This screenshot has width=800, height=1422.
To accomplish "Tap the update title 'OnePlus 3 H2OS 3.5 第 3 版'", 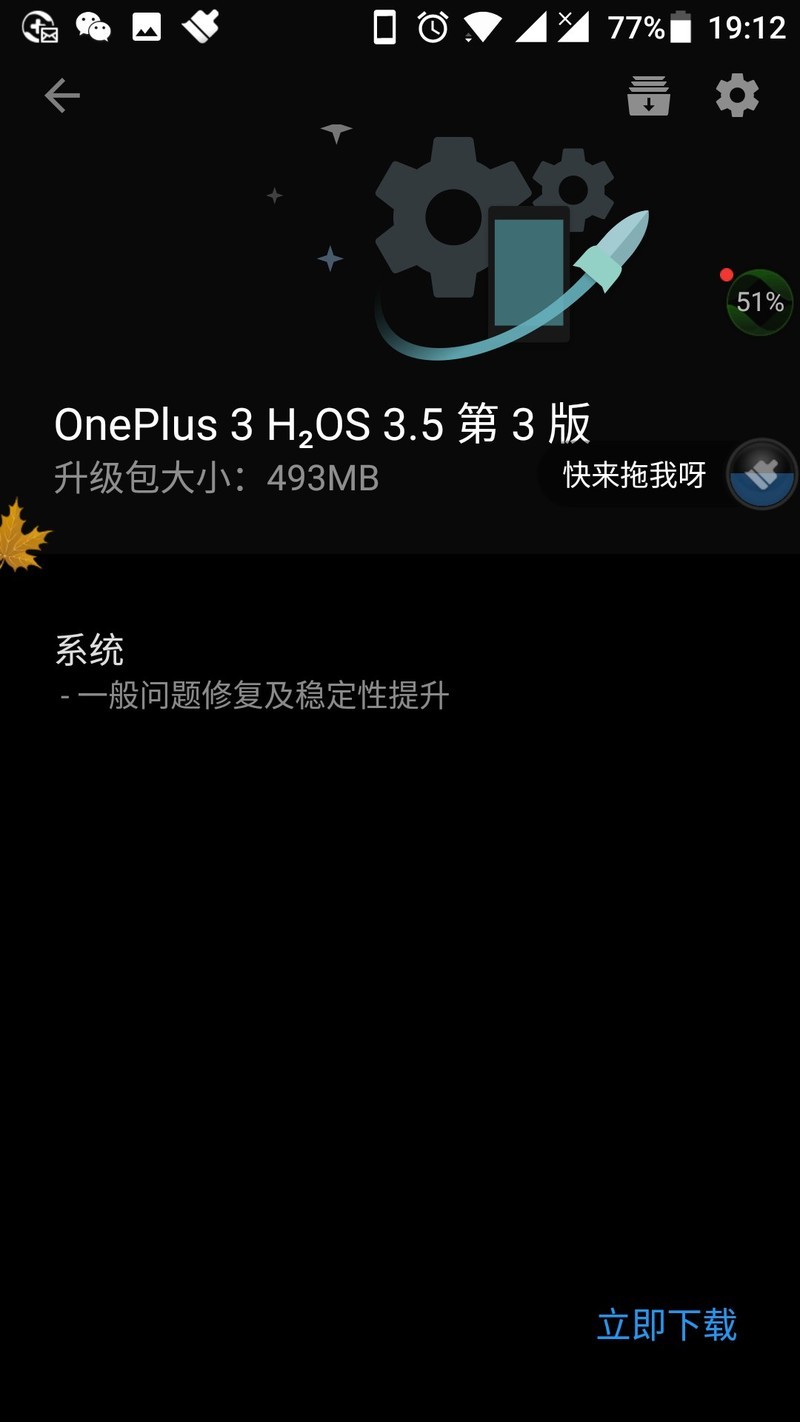I will [323, 424].
